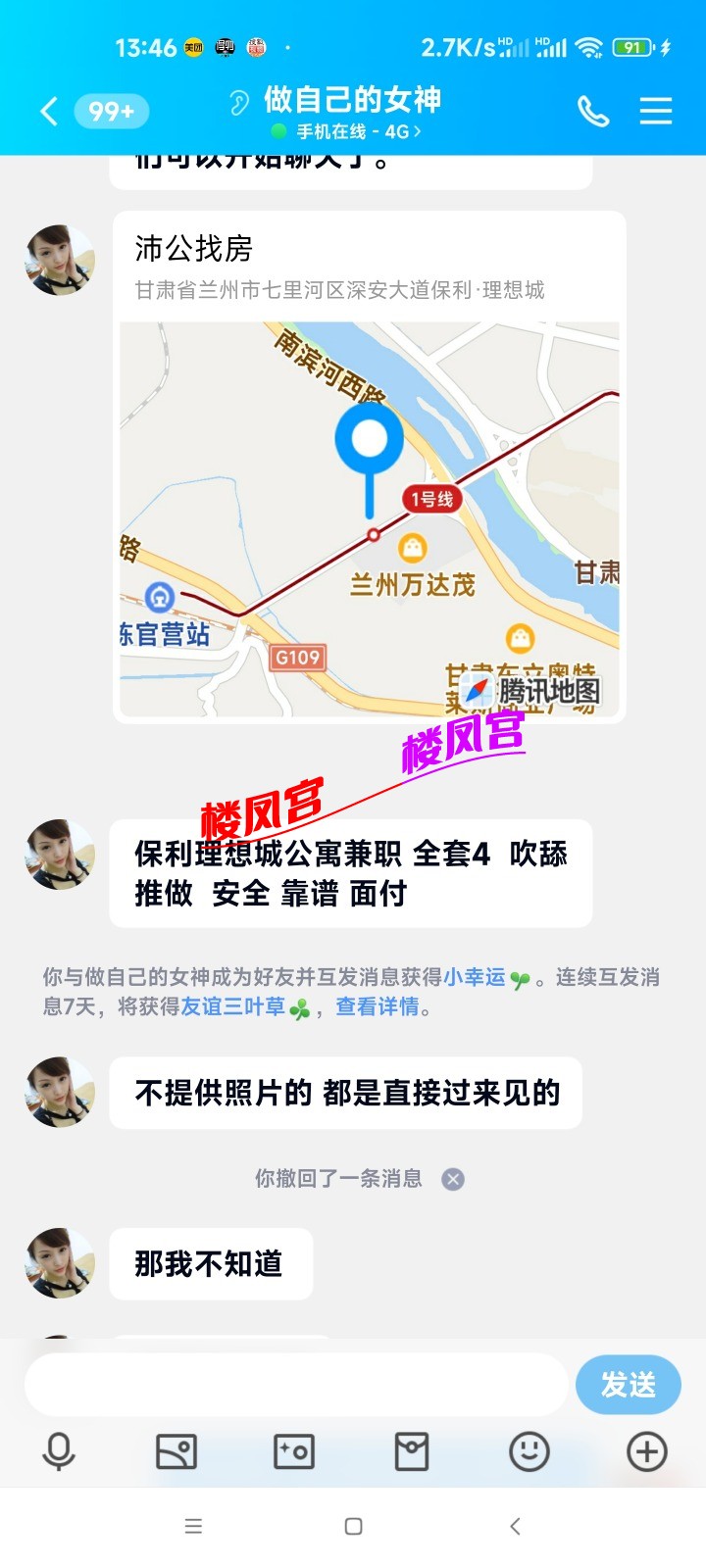The image size is (706, 1568).
Task: Open the emoji panel
Action: click(x=529, y=1451)
